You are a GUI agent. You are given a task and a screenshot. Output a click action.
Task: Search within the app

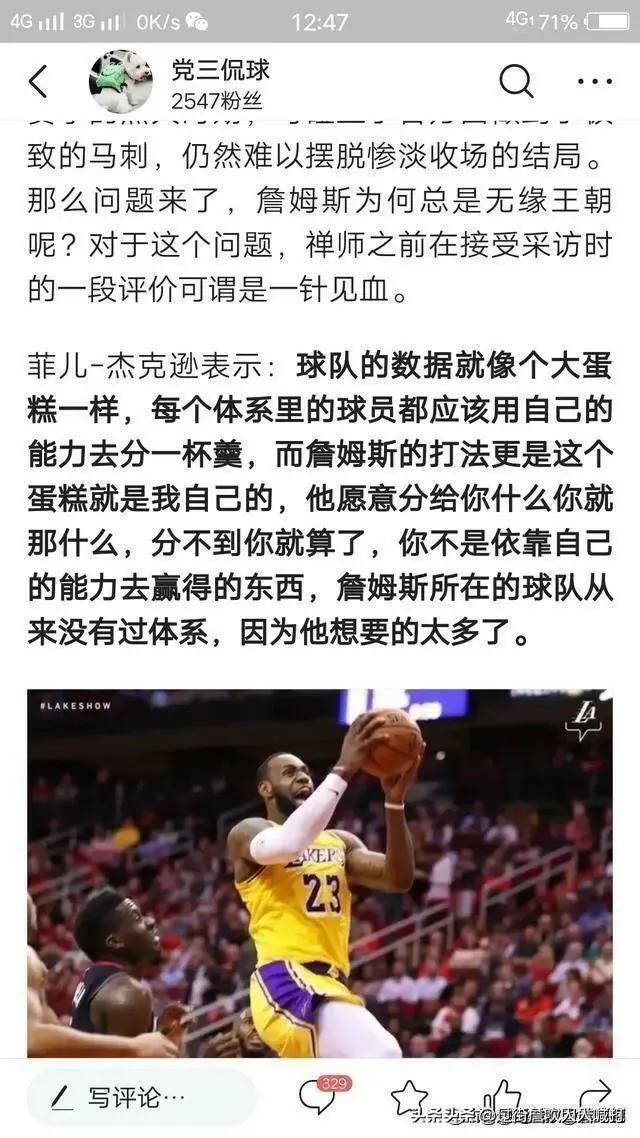click(516, 82)
